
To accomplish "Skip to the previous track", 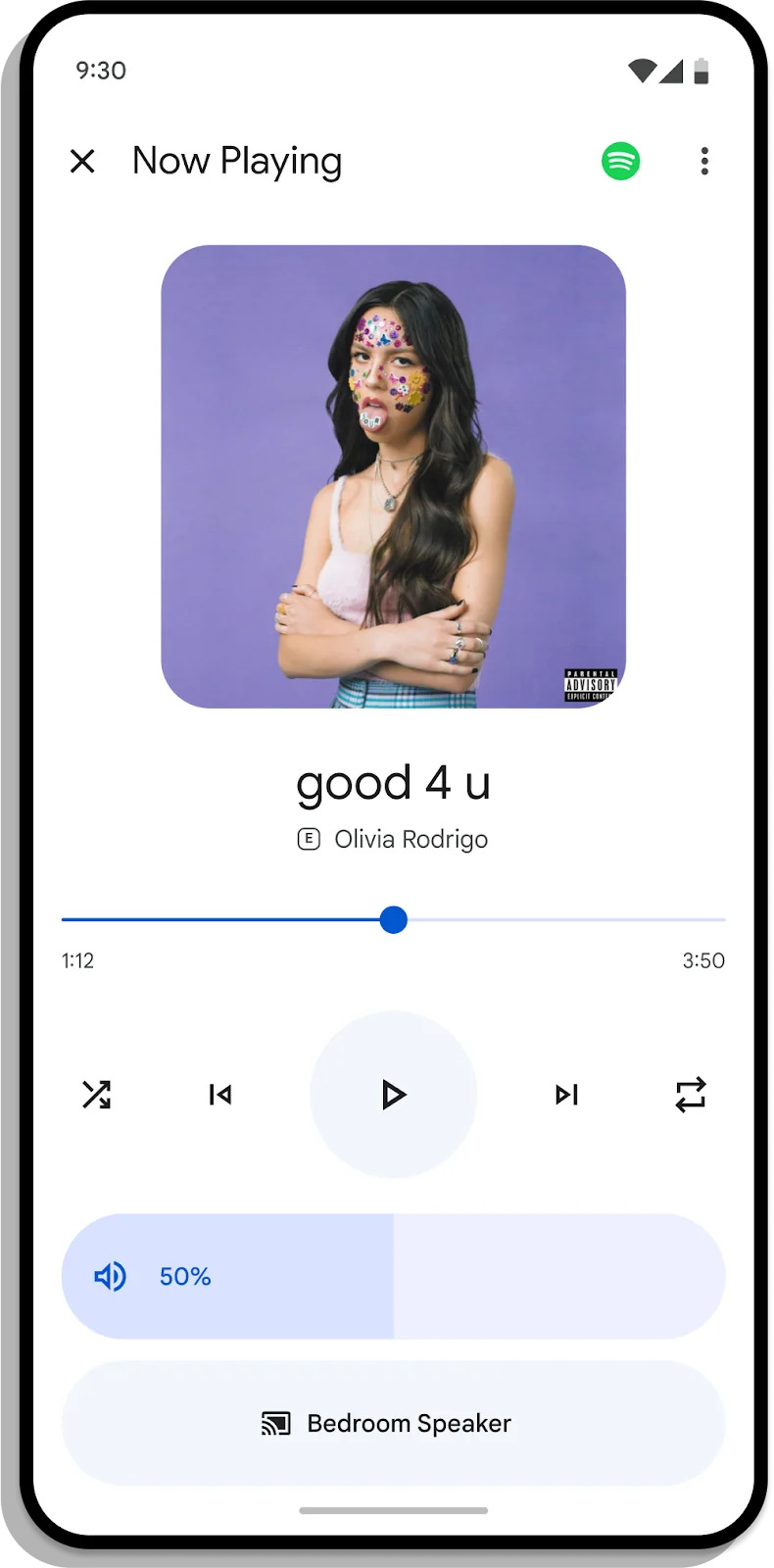I will point(220,1094).
